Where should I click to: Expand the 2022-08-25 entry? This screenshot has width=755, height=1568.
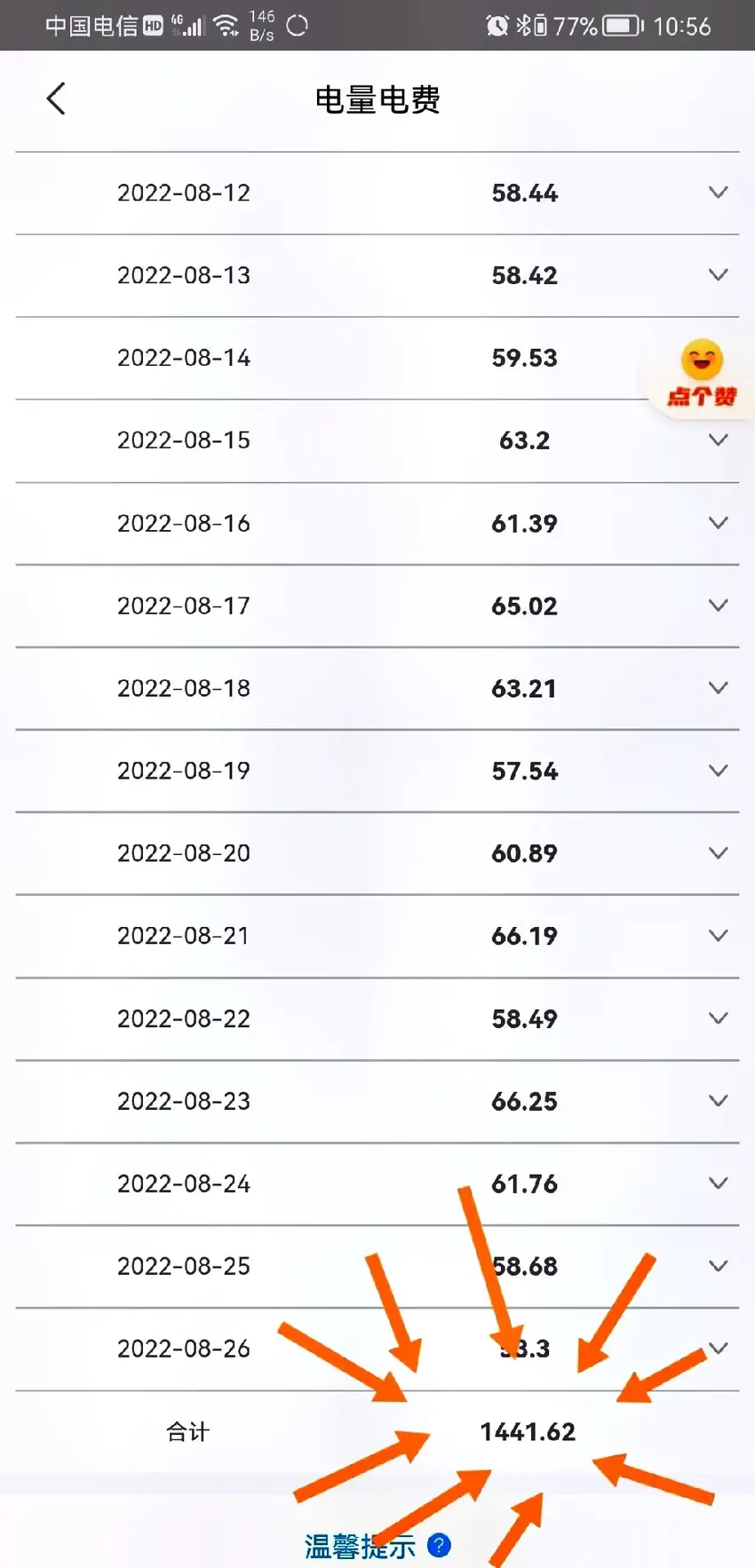[x=718, y=1266]
